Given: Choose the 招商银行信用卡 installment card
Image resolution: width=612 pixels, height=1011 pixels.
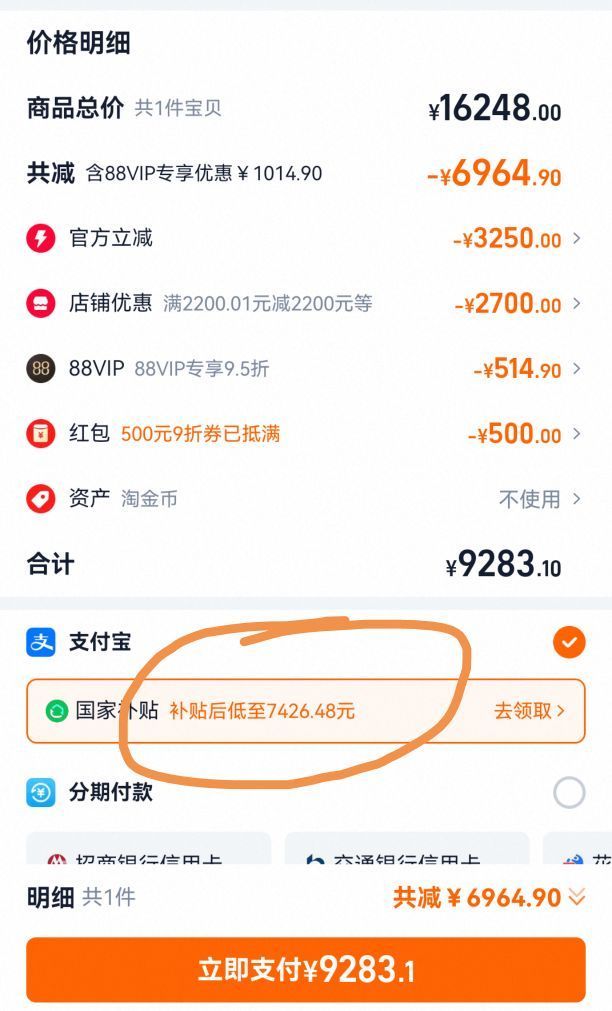Looking at the screenshot, I should (x=148, y=852).
